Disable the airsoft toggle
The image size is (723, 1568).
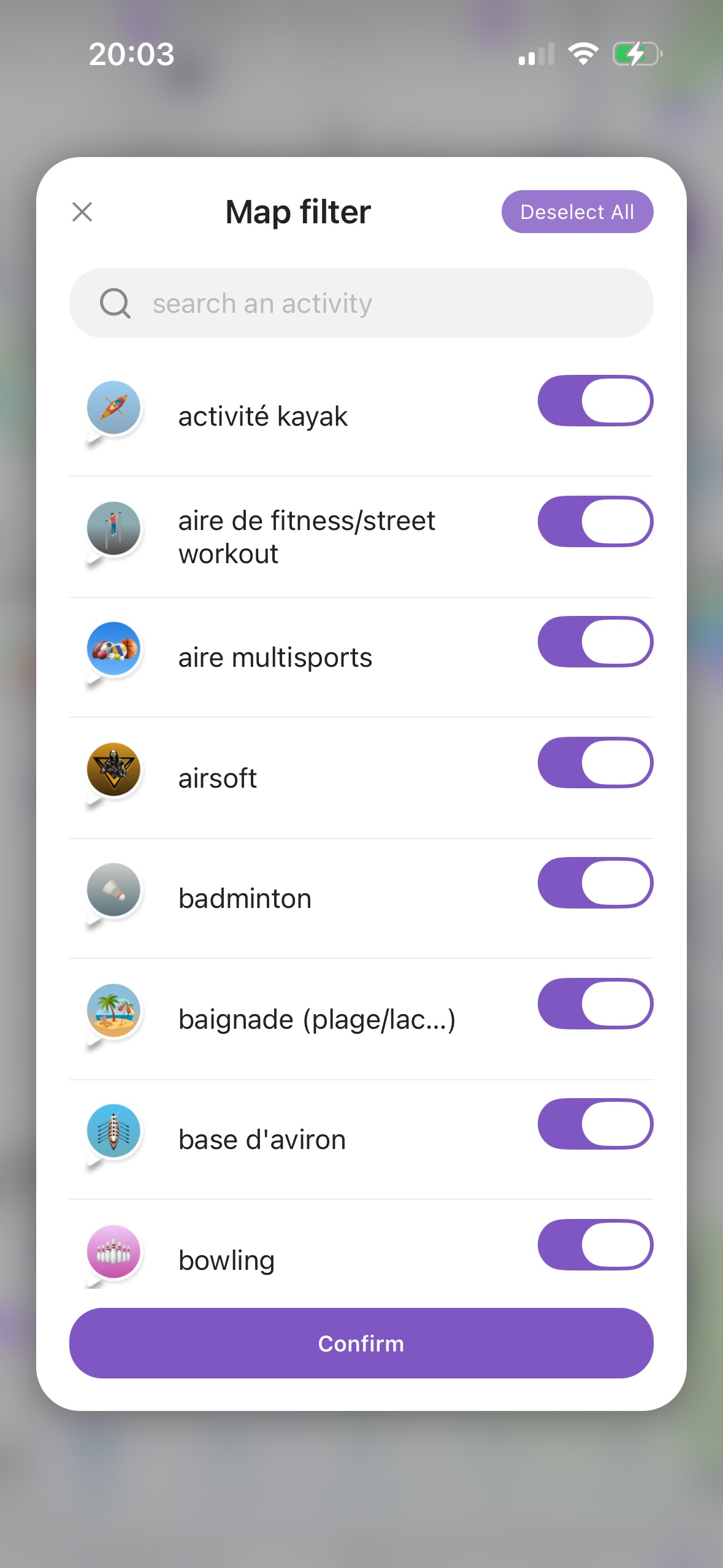(x=594, y=762)
